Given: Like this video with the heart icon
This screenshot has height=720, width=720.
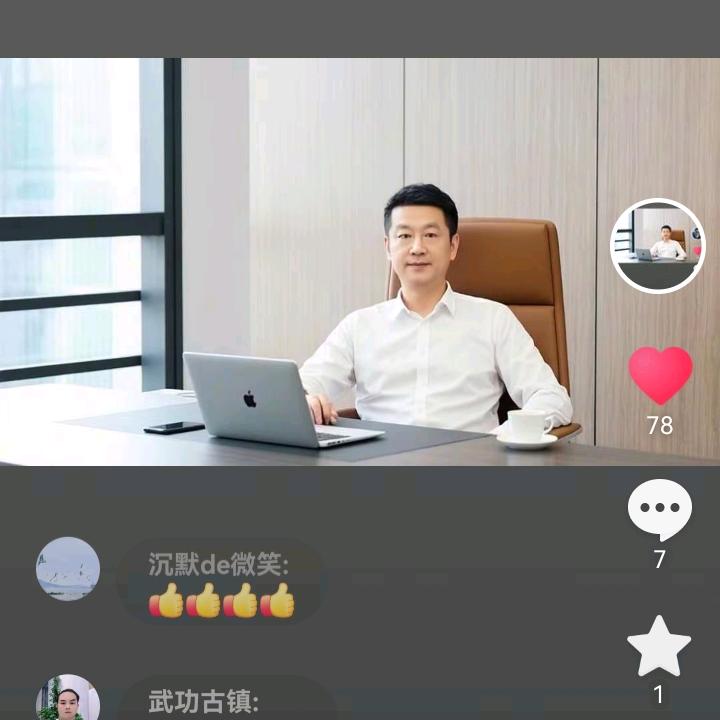Looking at the screenshot, I should click(x=660, y=376).
